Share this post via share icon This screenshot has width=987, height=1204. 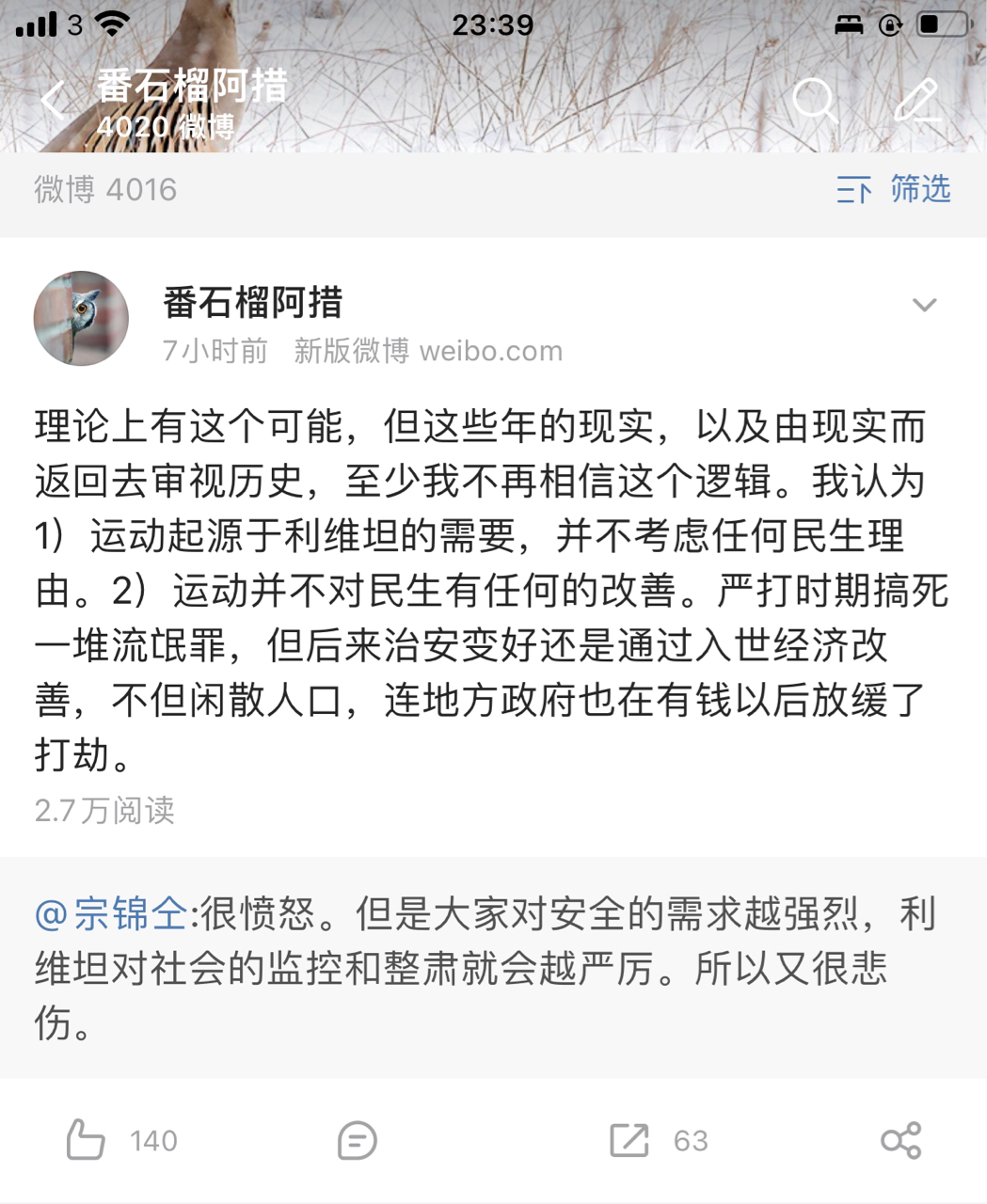click(900, 1140)
